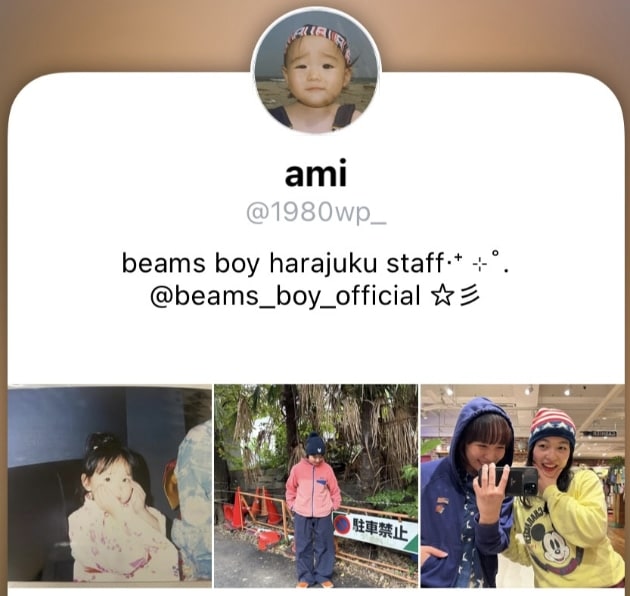Open the mirror selfie with Mickey sweatshirt post
This screenshot has height=596, width=630.
point(521,485)
